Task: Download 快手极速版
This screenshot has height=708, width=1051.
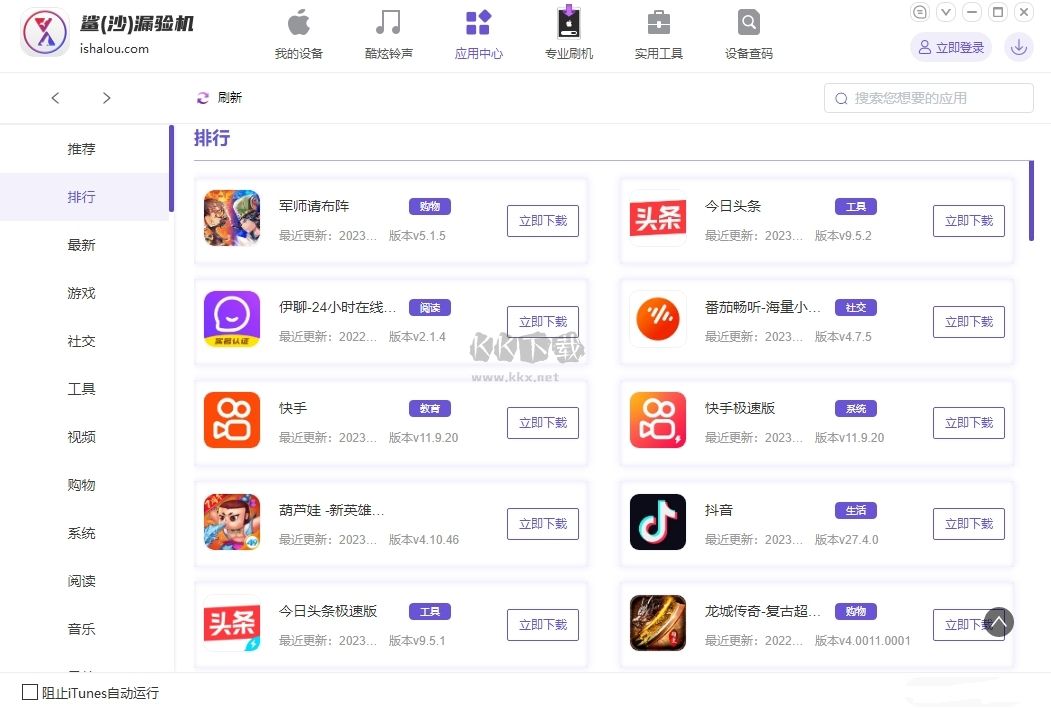Action: [968, 423]
